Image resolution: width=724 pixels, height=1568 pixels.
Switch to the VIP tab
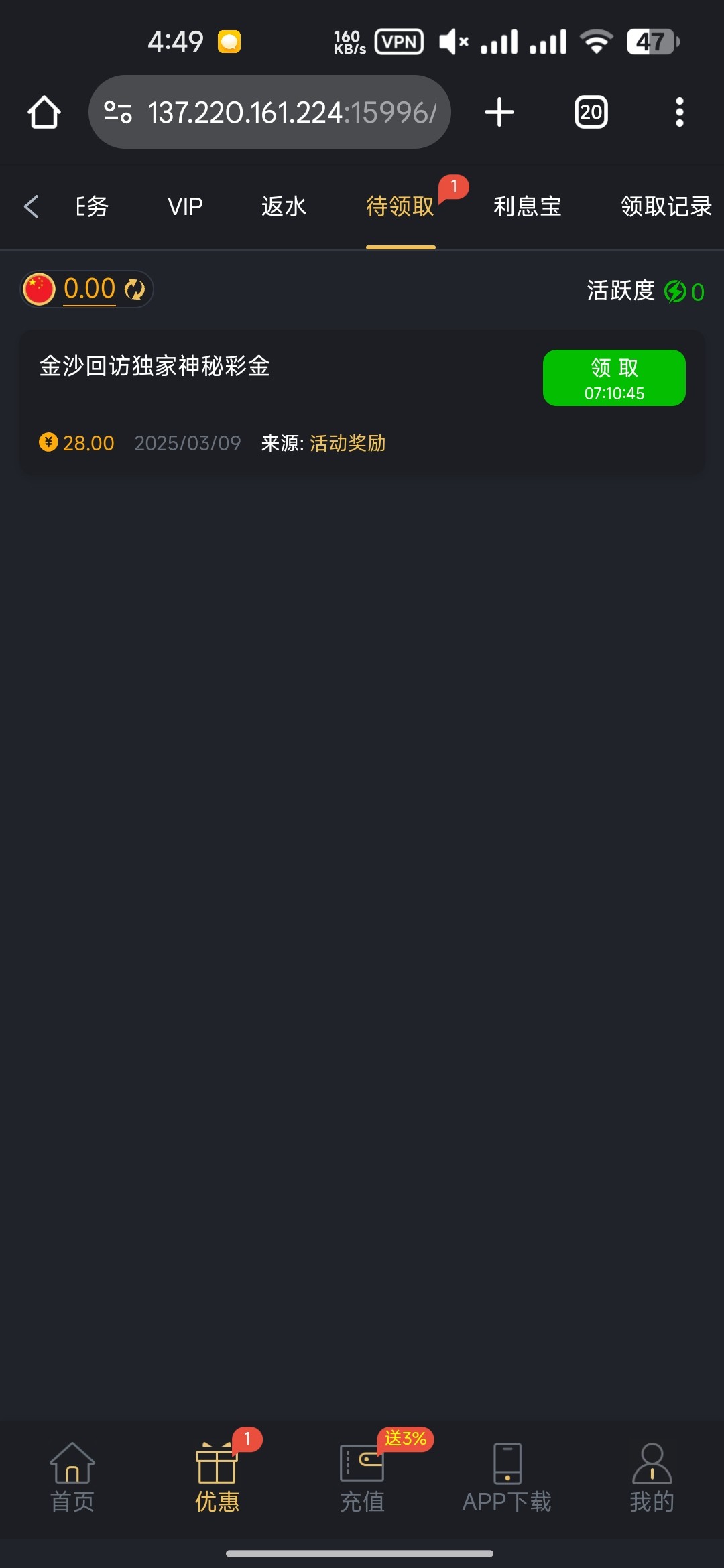pos(185,206)
